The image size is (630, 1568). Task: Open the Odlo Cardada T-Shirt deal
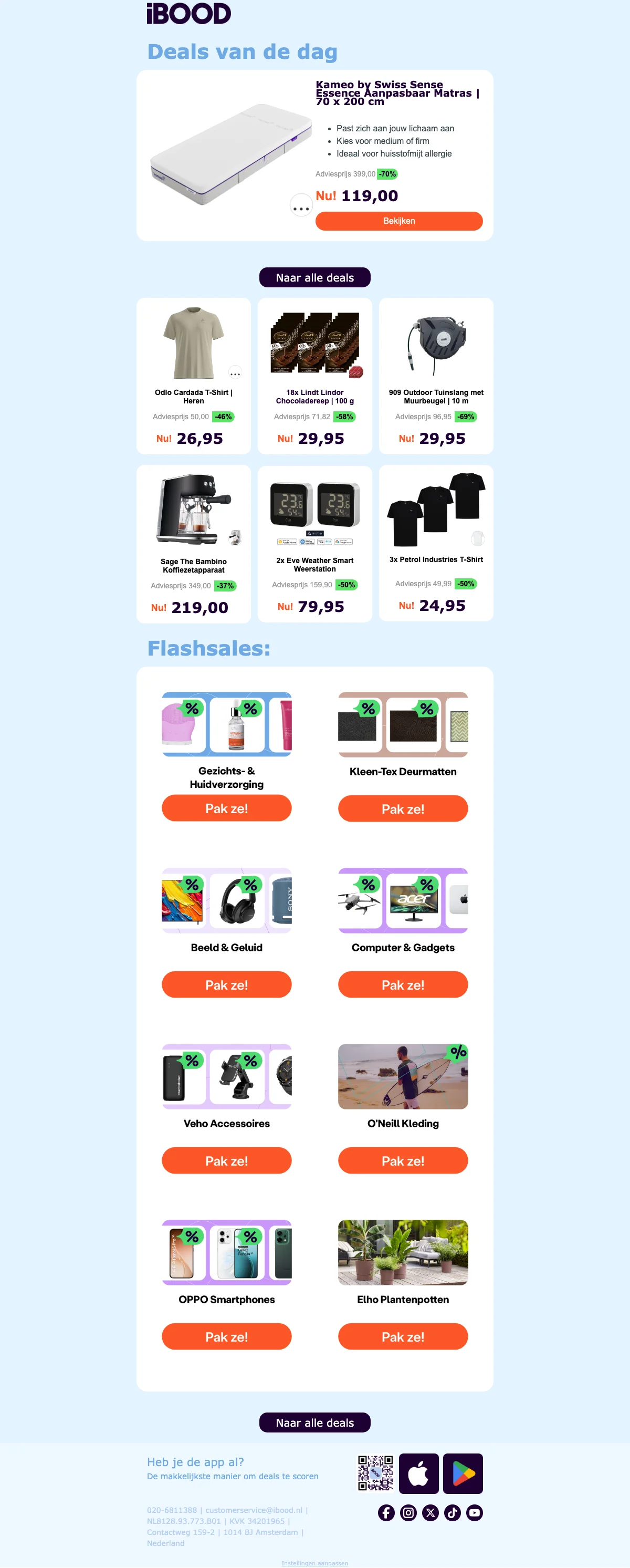tap(193, 376)
